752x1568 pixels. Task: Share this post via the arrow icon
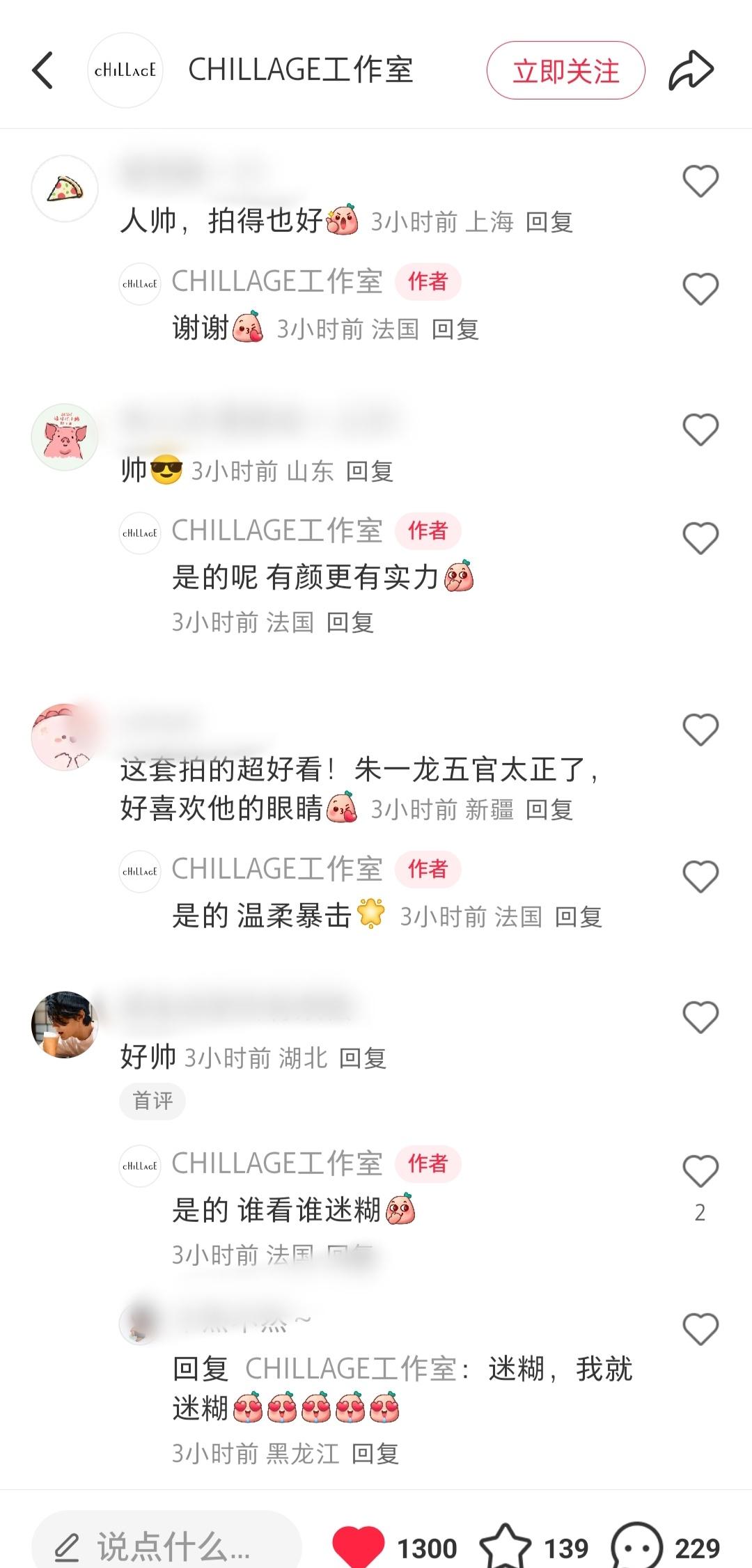(x=691, y=70)
